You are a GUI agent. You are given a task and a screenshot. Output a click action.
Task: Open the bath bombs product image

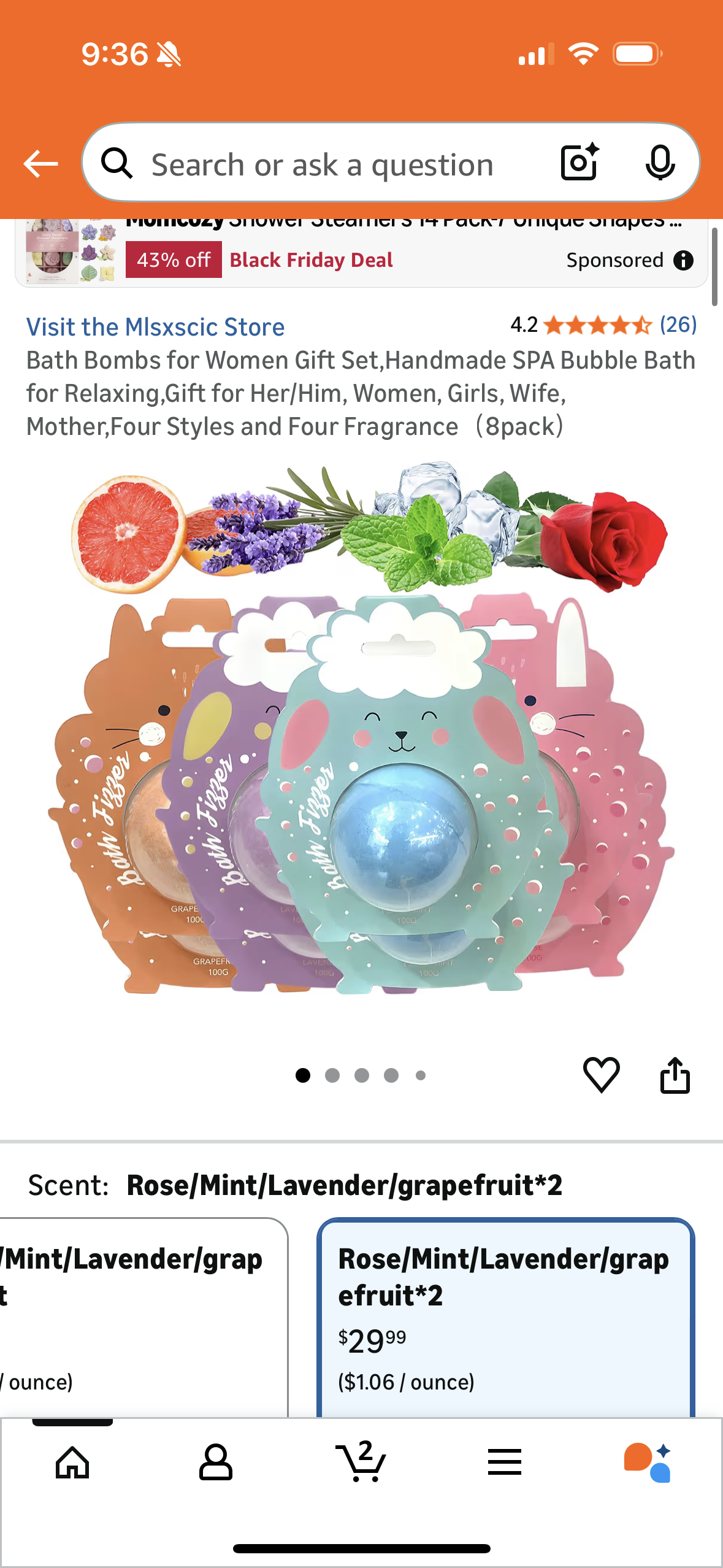click(361, 730)
